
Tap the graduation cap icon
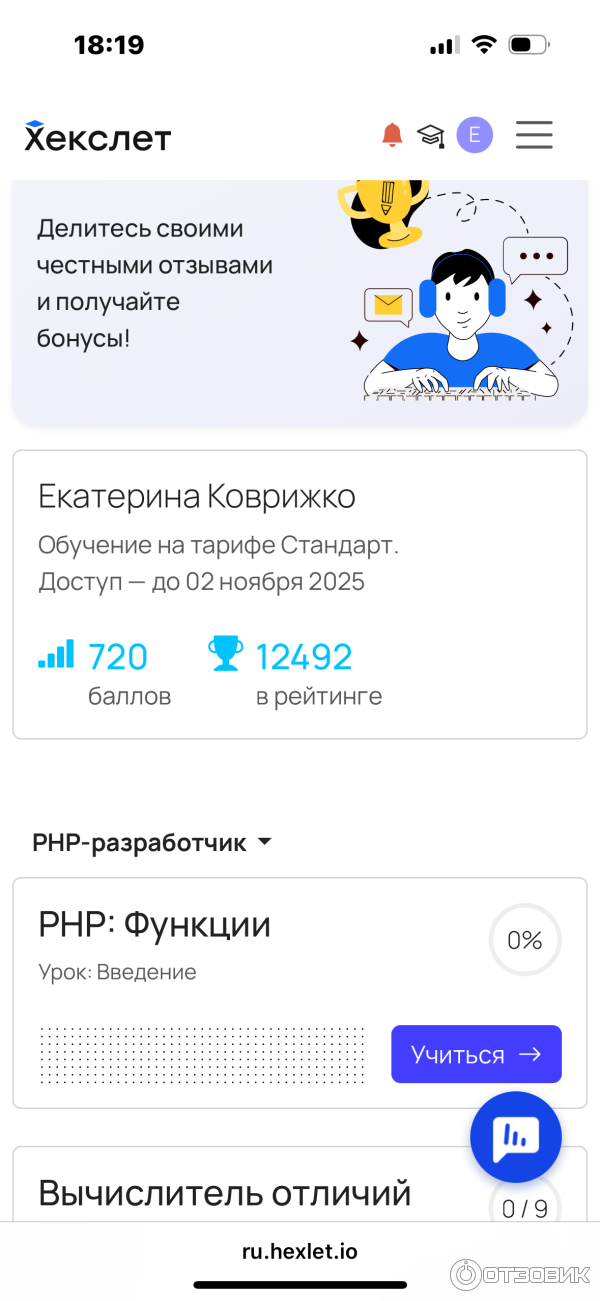click(431, 135)
